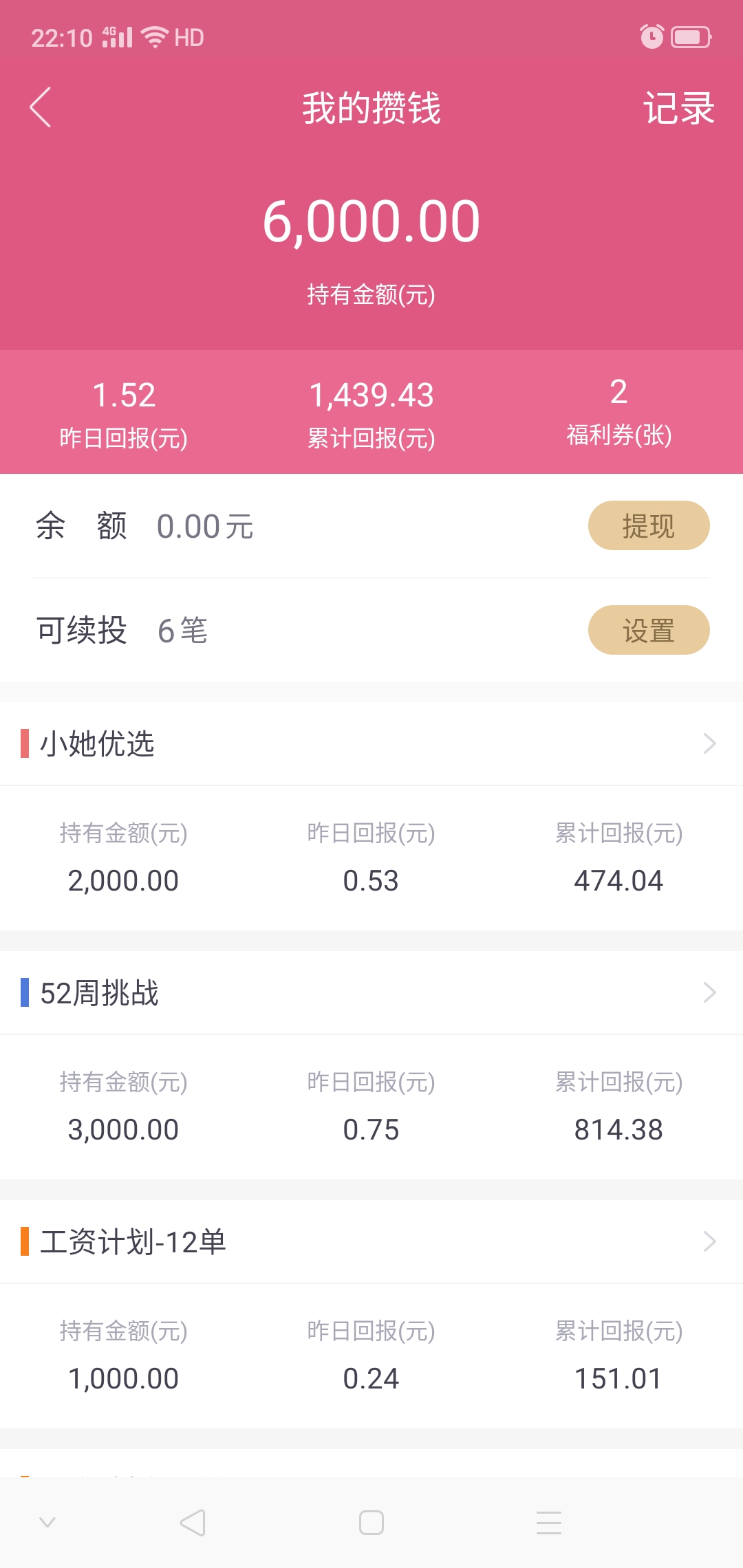Hide the navigation bar with the down chevron
743x1568 pixels.
tap(47, 1522)
